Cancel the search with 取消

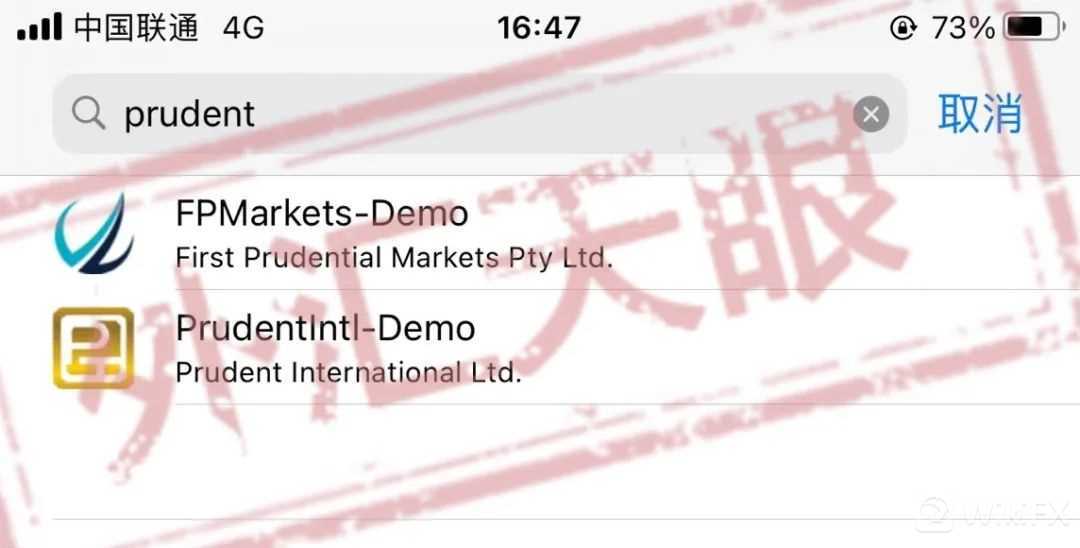coord(980,113)
